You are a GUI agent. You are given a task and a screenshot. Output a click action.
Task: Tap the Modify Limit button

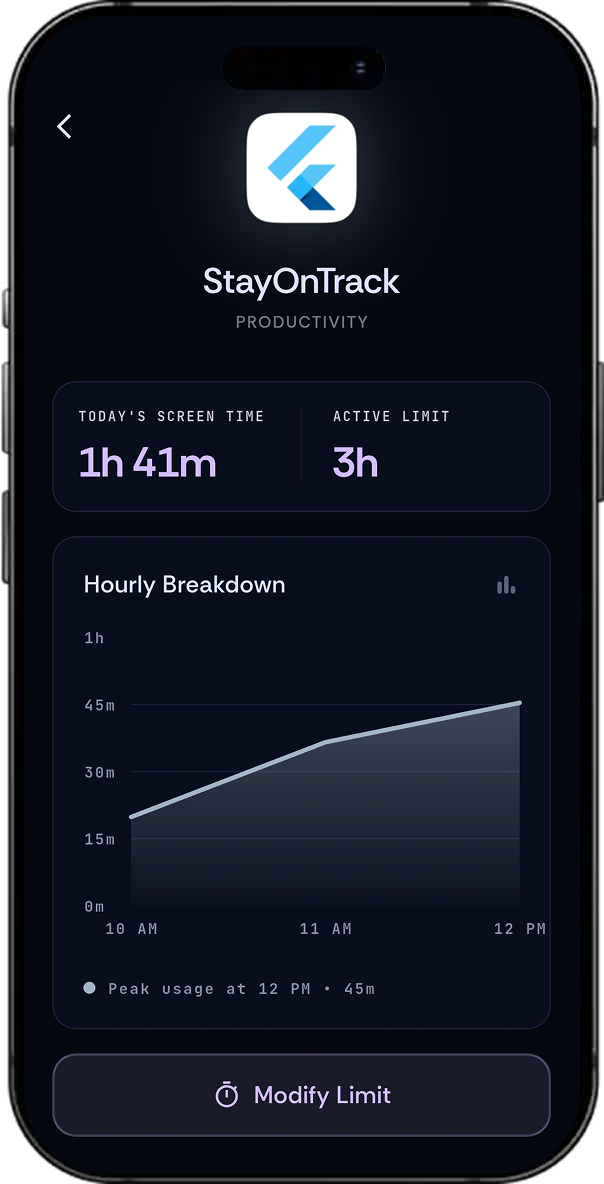coord(301,1095)
